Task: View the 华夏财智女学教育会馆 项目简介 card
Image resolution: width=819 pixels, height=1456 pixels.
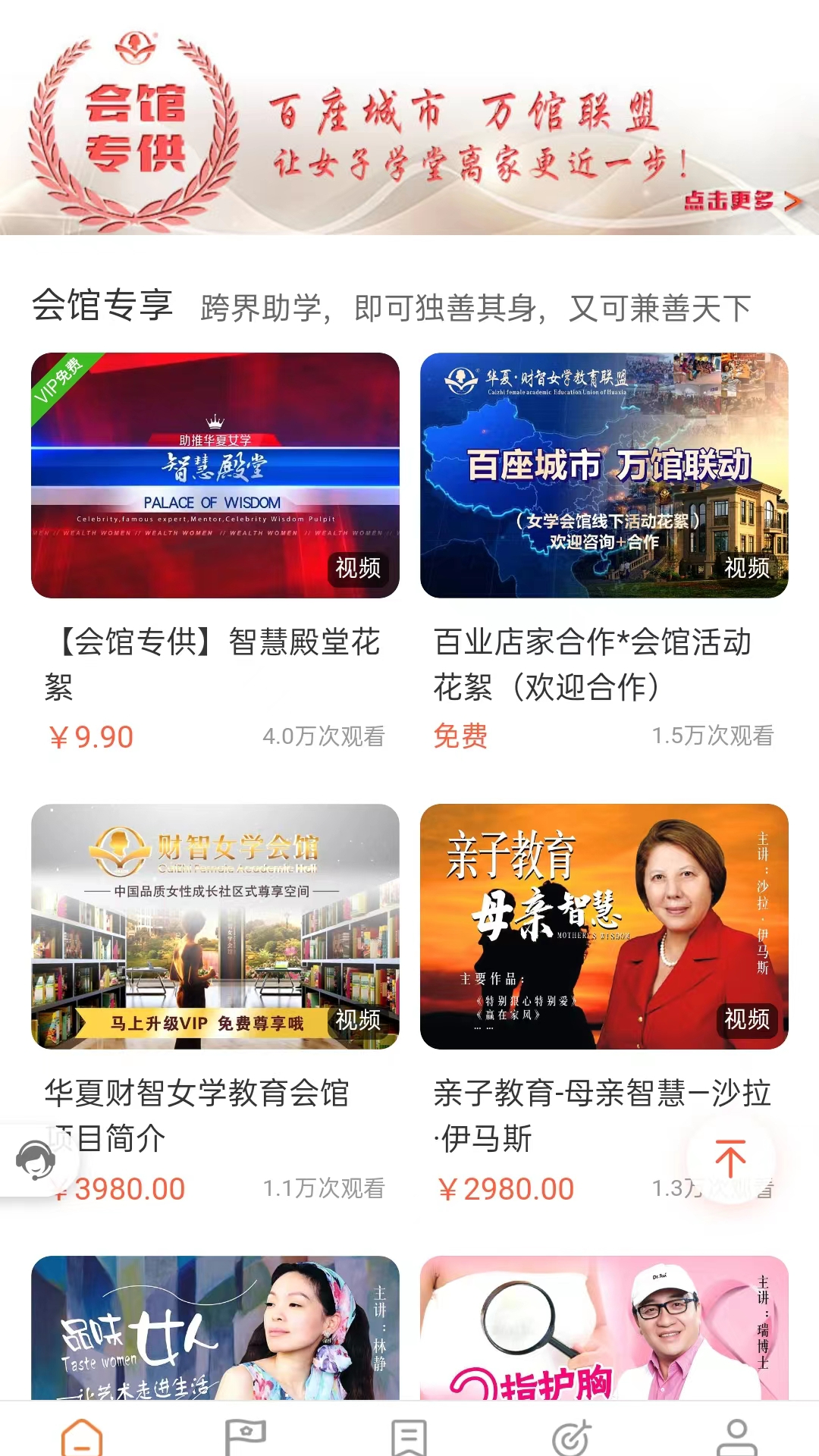Action: 215,927
